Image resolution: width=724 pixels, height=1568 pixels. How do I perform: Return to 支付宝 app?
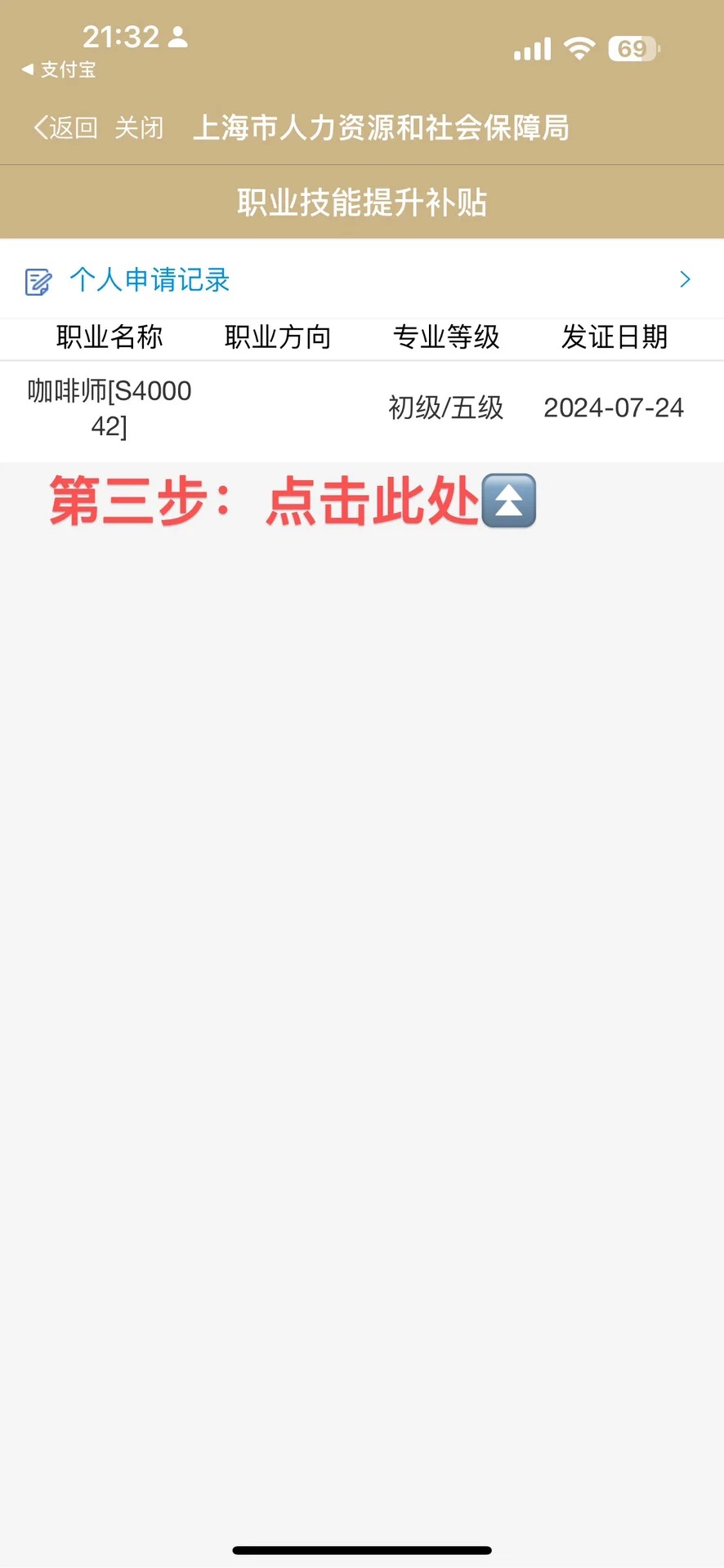(x=59, y=70)
